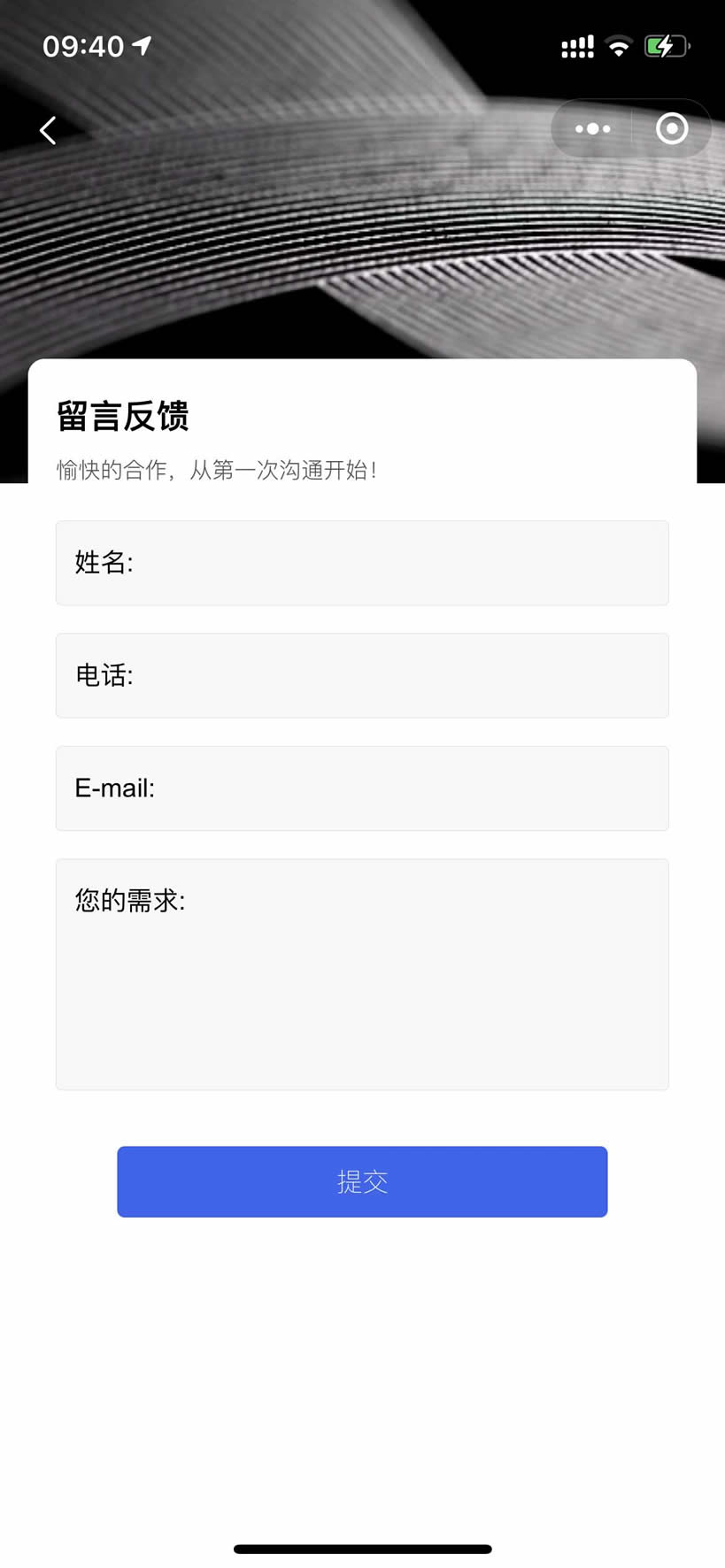725x1568 pixels.
Task: Focus the 姓名 name field
Action: coord(362,563)
